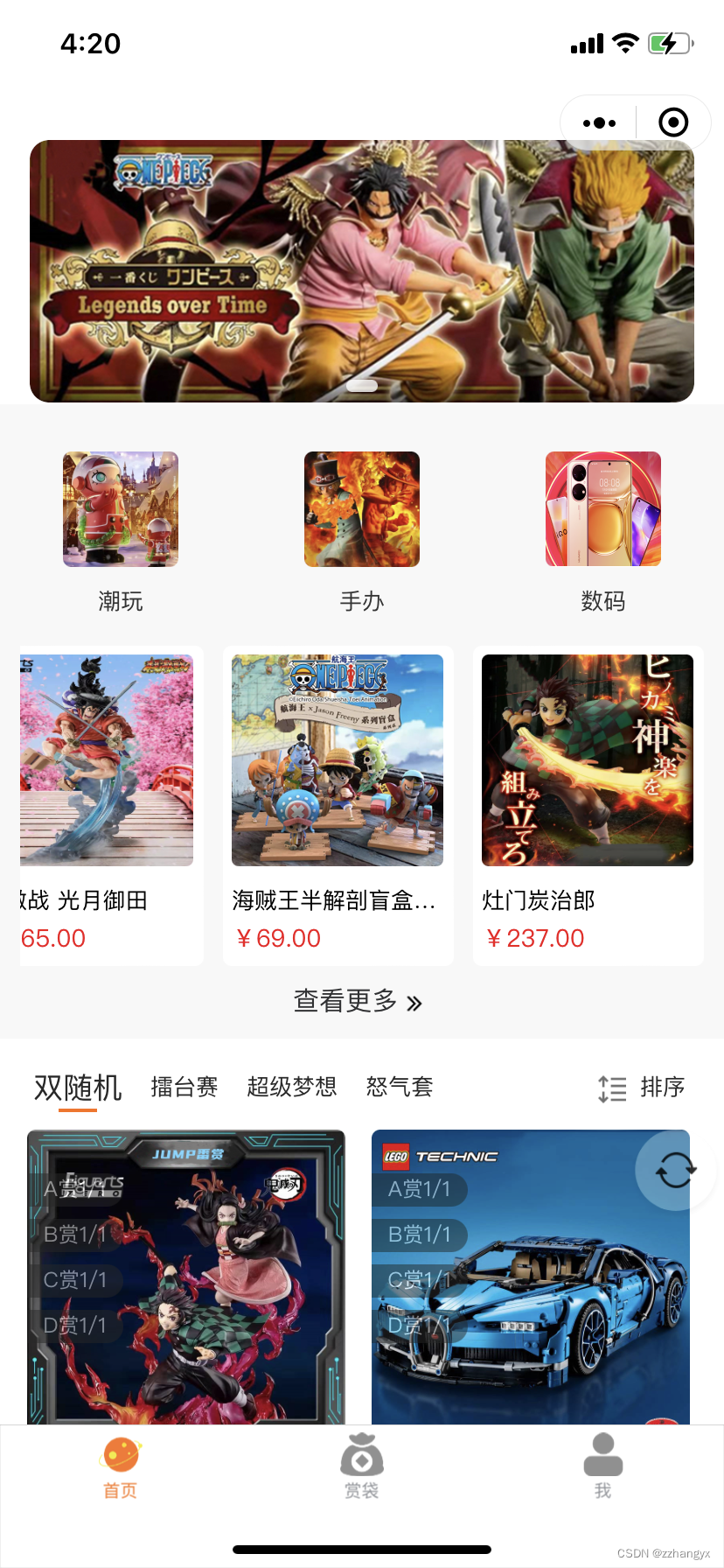Tap 查看更多 to see more products

coord(359,1001)
